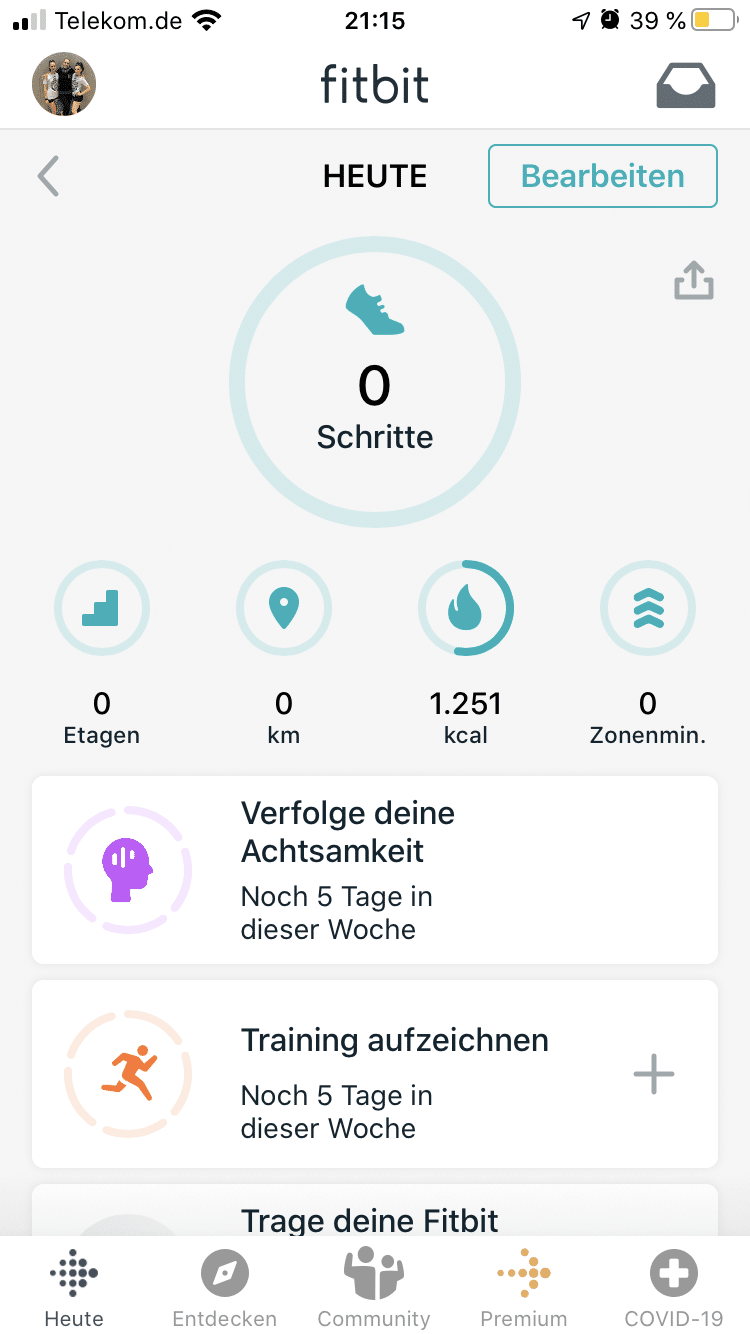Go to the previous day arrow
Viewport: 750px width, 1334px height.
coord(48,176)
